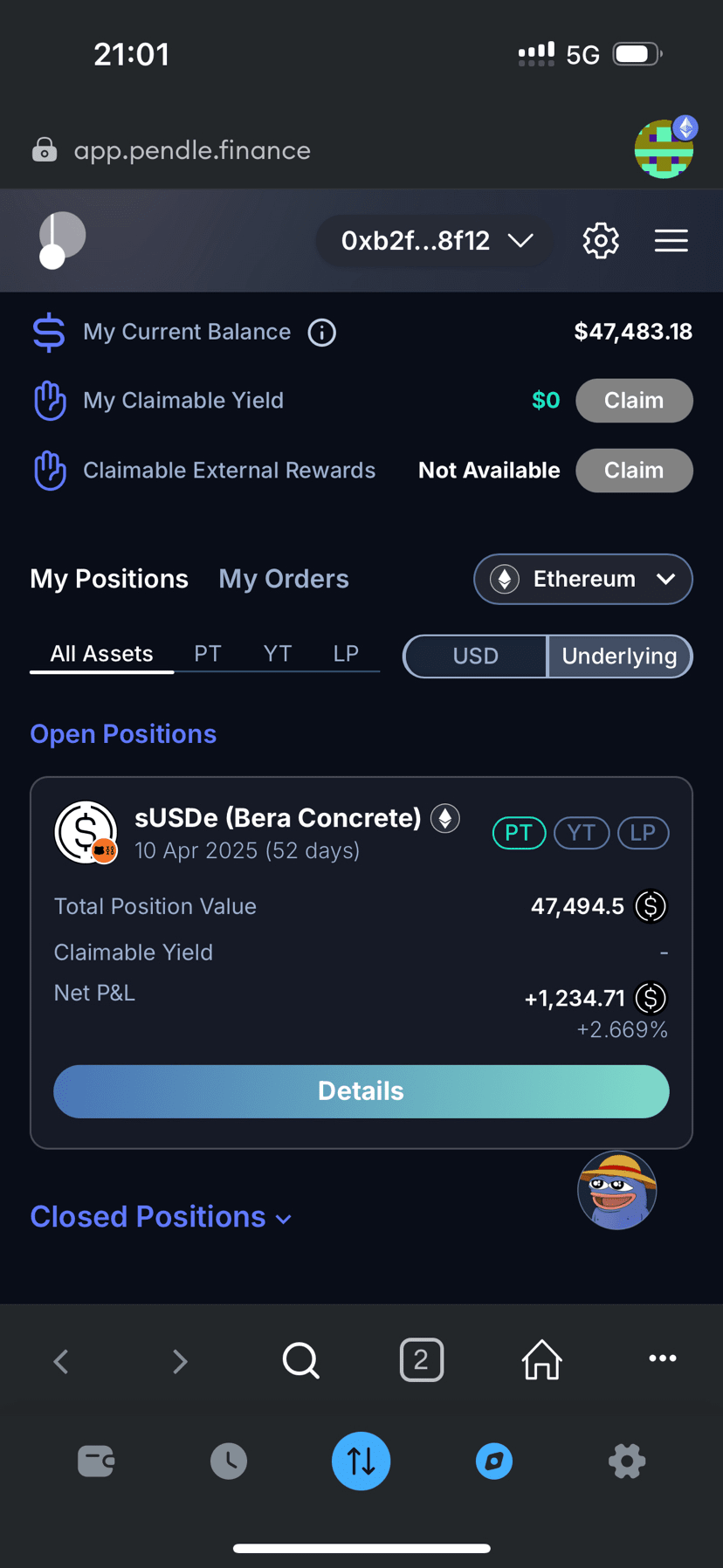Open Details for sUSDe (Bera Concrete)
Image resolution: width=723 pixels, height=1568 pixels.
pyautogui.click(x=361, y=1091)
